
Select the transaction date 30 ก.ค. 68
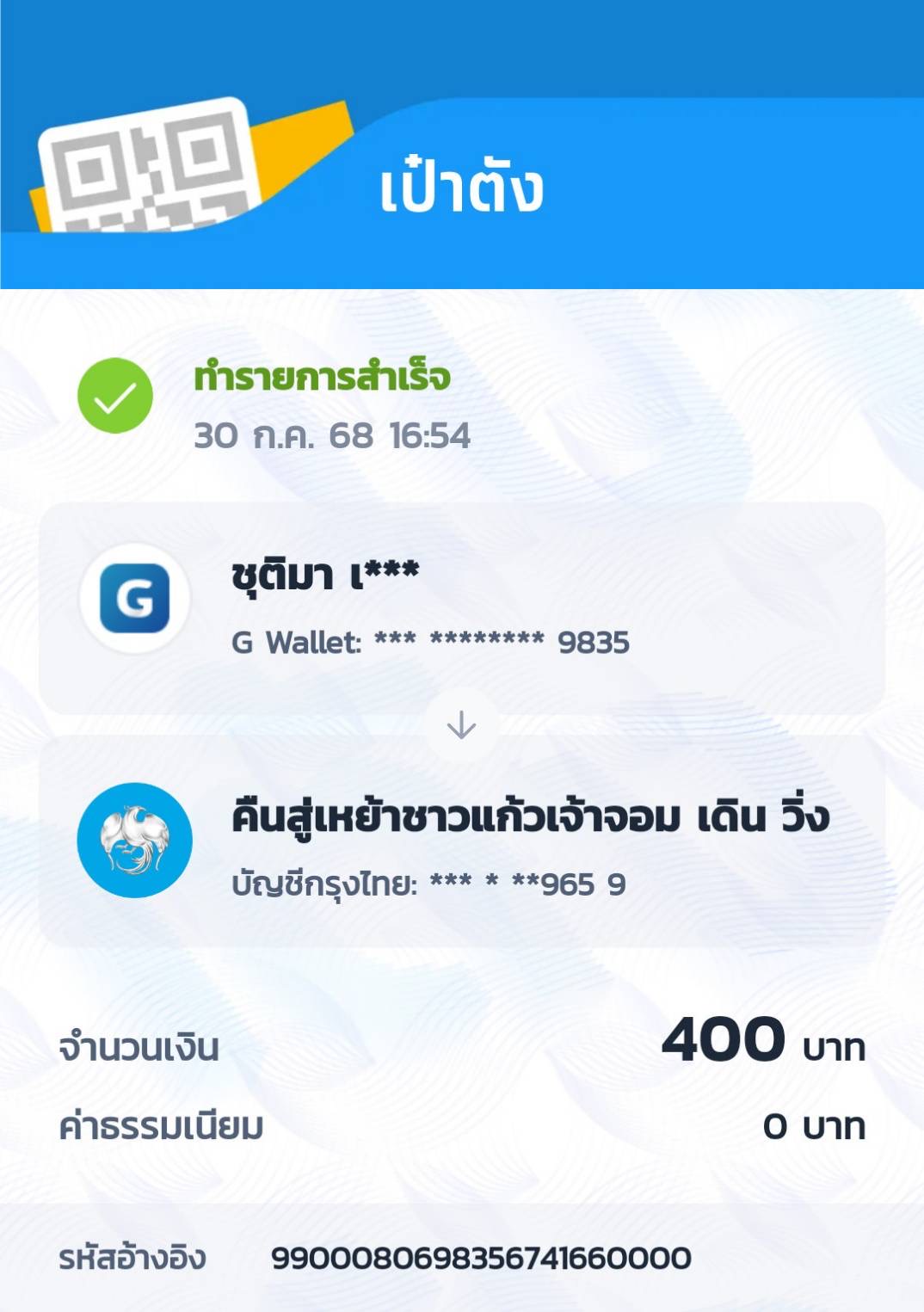click(x=331, y=436)
